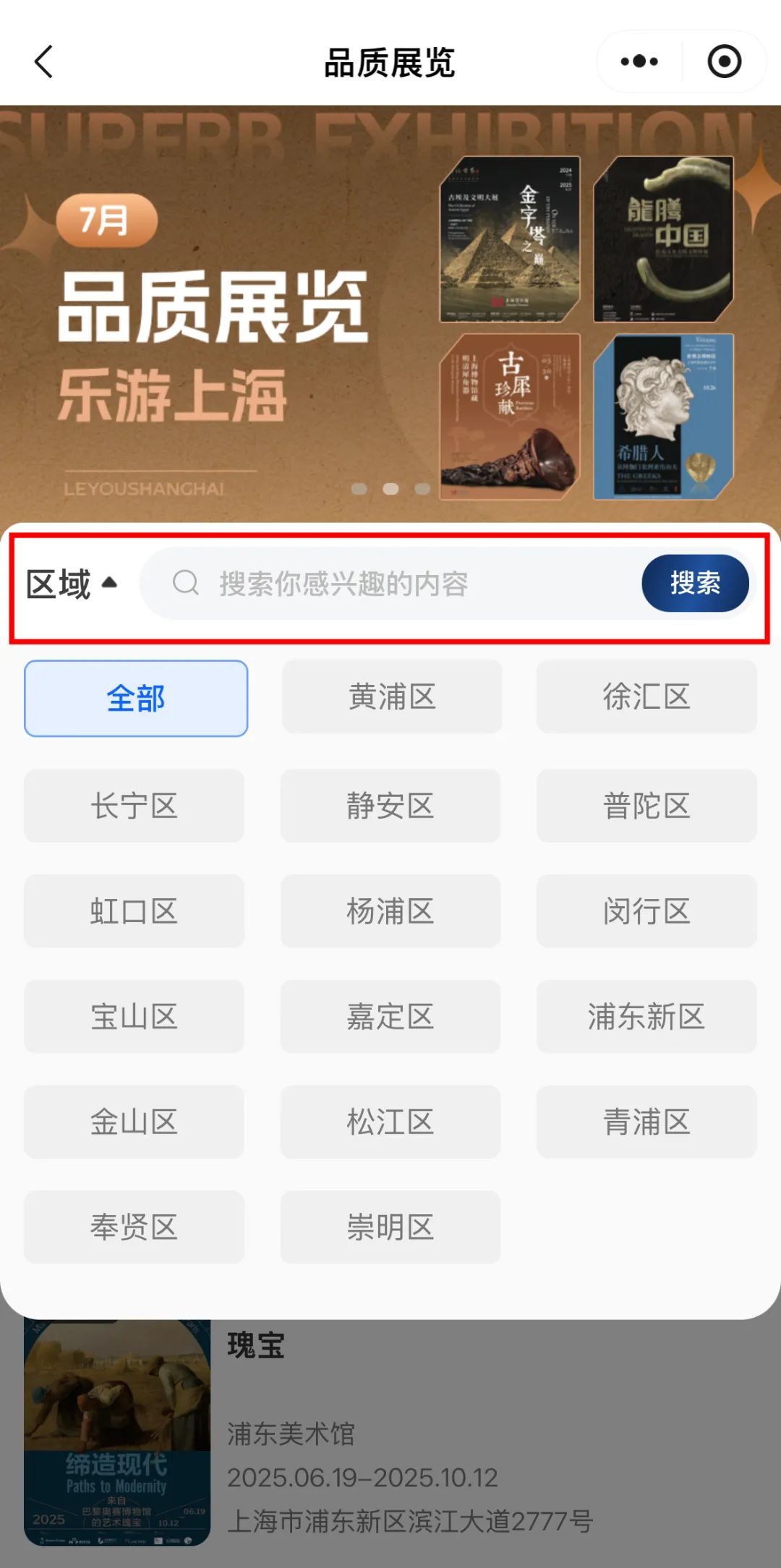Select 闵行区 from the district list
The height and width of the screenshot is (1568, 781).
click(x=646, y=911)
